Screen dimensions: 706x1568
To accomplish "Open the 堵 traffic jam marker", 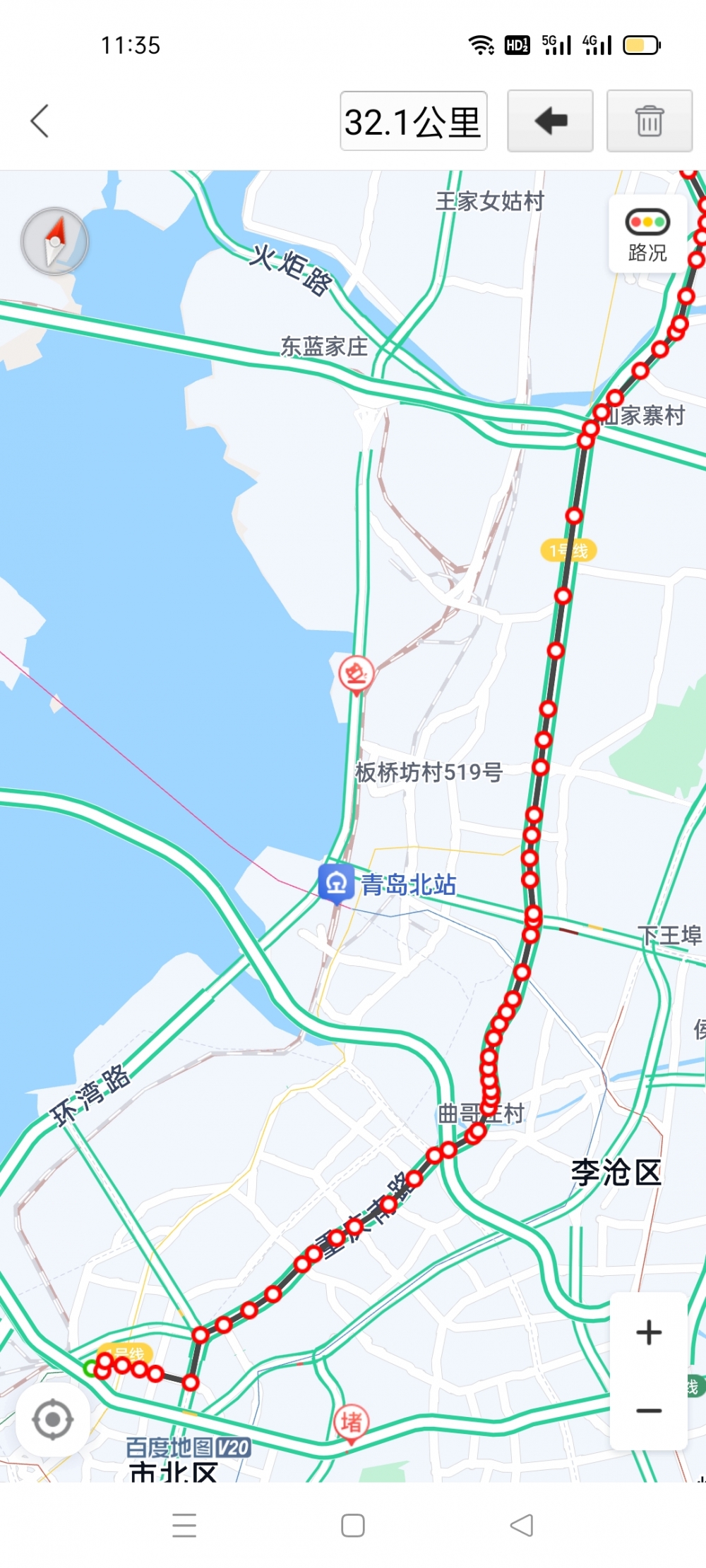I will (351, 1423).
